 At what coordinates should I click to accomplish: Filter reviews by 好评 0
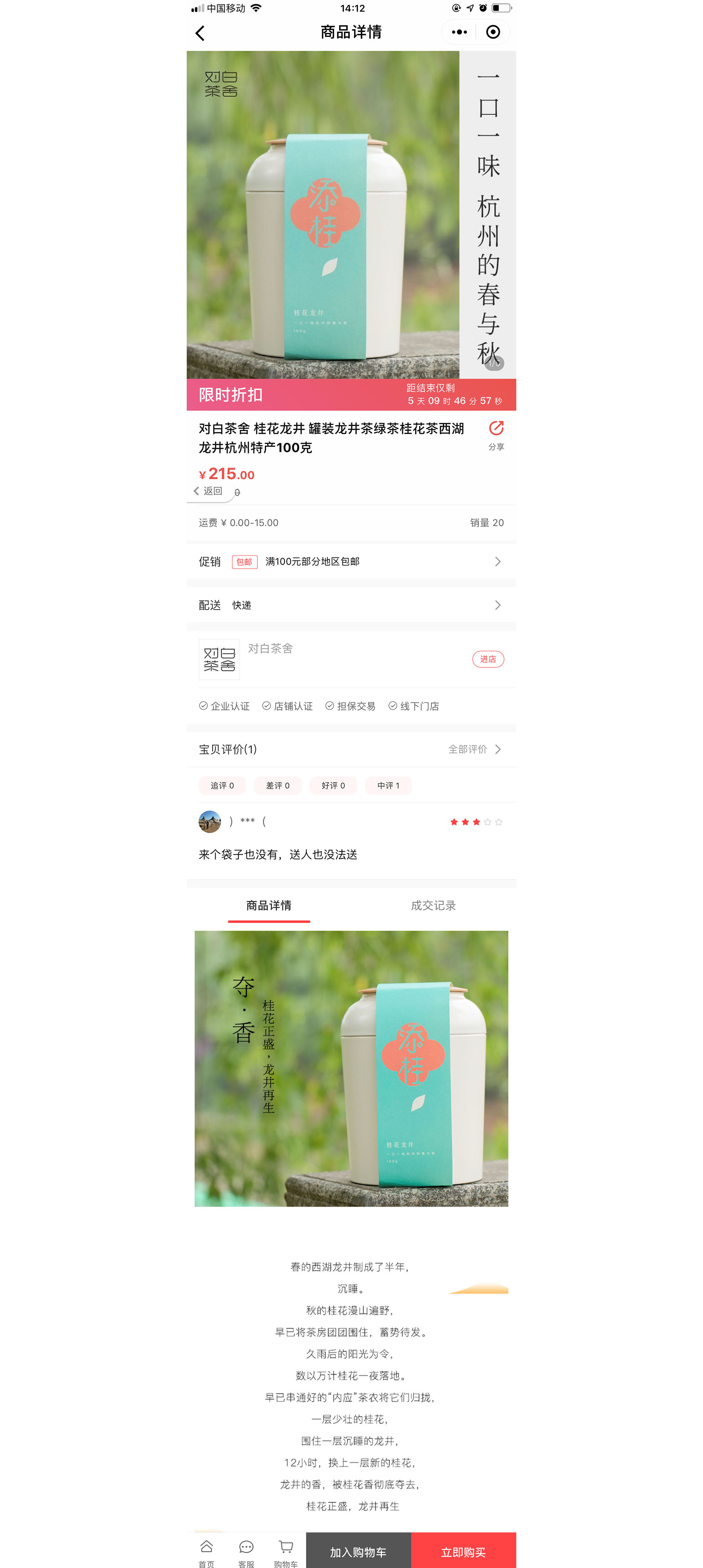(333, 786)
